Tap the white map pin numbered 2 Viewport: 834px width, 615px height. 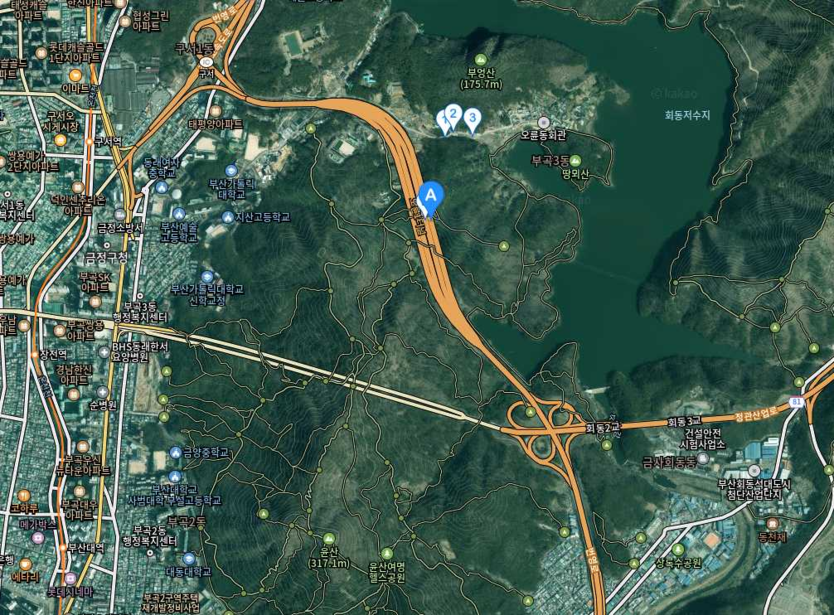point(453,115)
